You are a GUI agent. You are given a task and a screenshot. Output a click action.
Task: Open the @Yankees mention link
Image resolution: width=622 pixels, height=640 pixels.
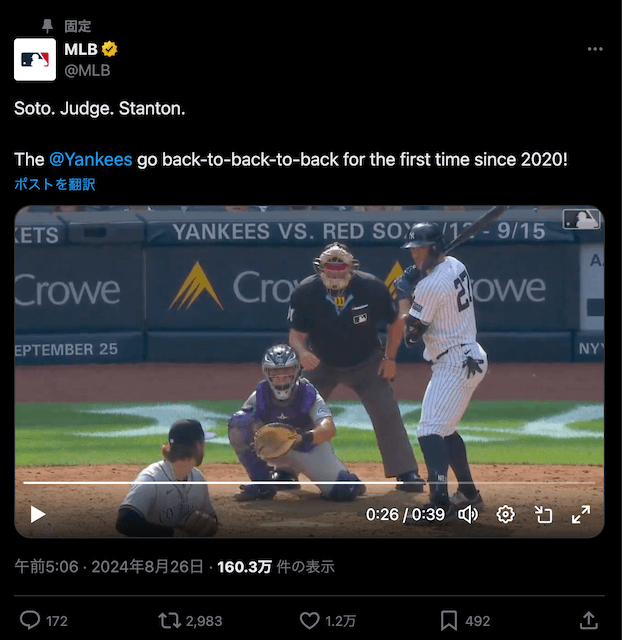[90, 159]
